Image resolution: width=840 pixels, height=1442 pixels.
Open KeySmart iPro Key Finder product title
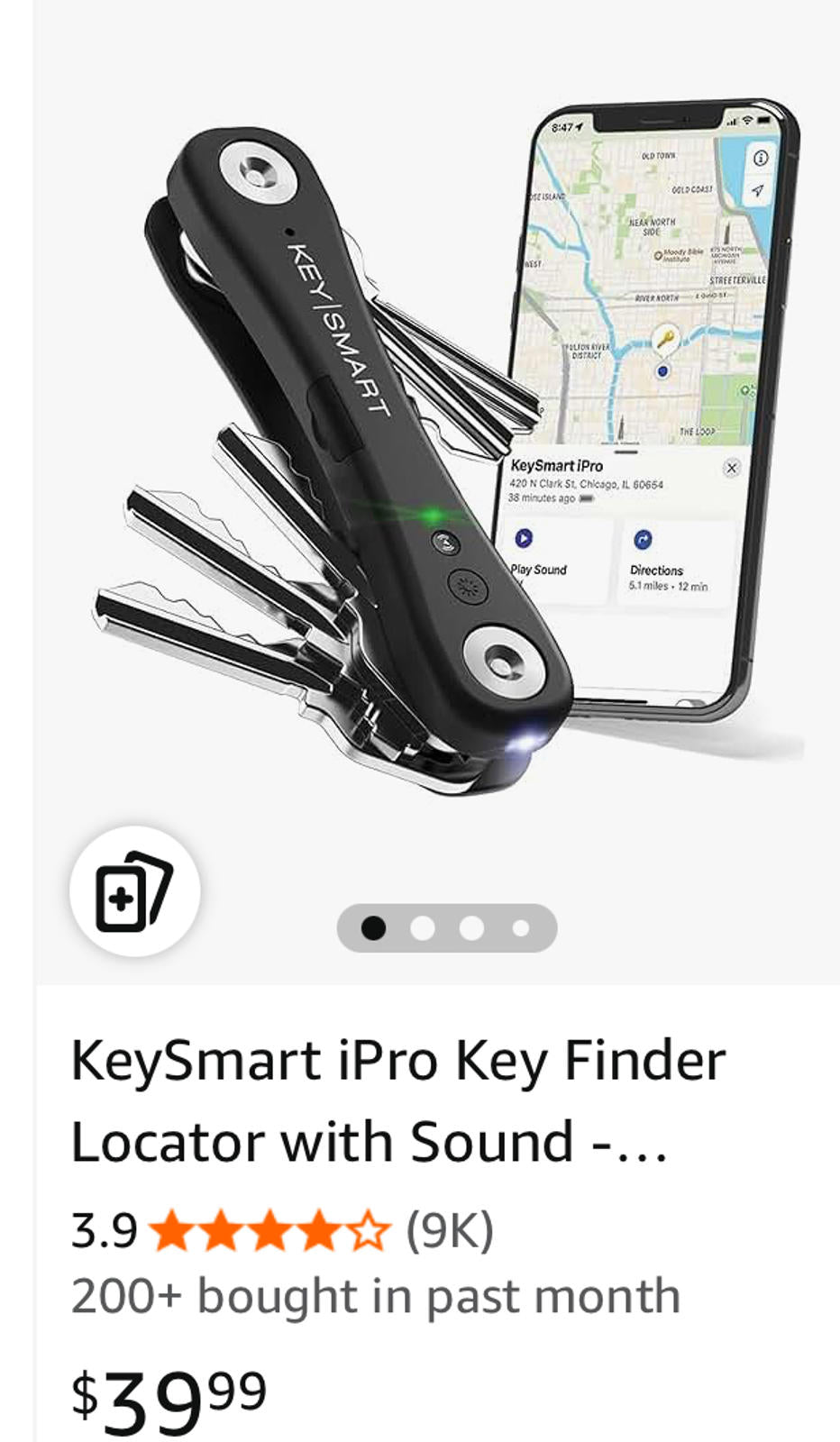[397, 1100]
